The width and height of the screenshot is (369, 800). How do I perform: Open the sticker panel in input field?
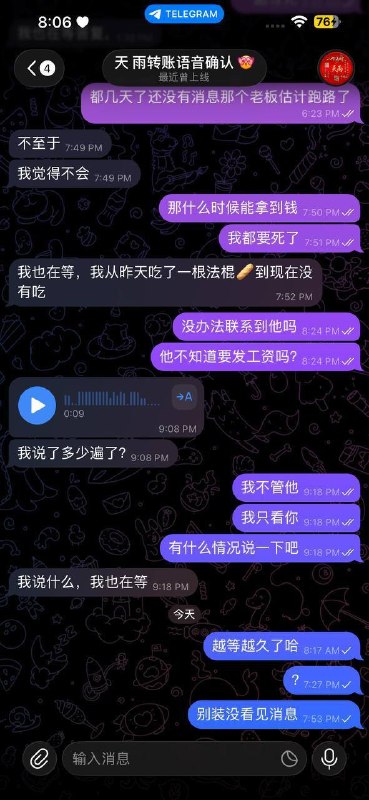(289, 759)
